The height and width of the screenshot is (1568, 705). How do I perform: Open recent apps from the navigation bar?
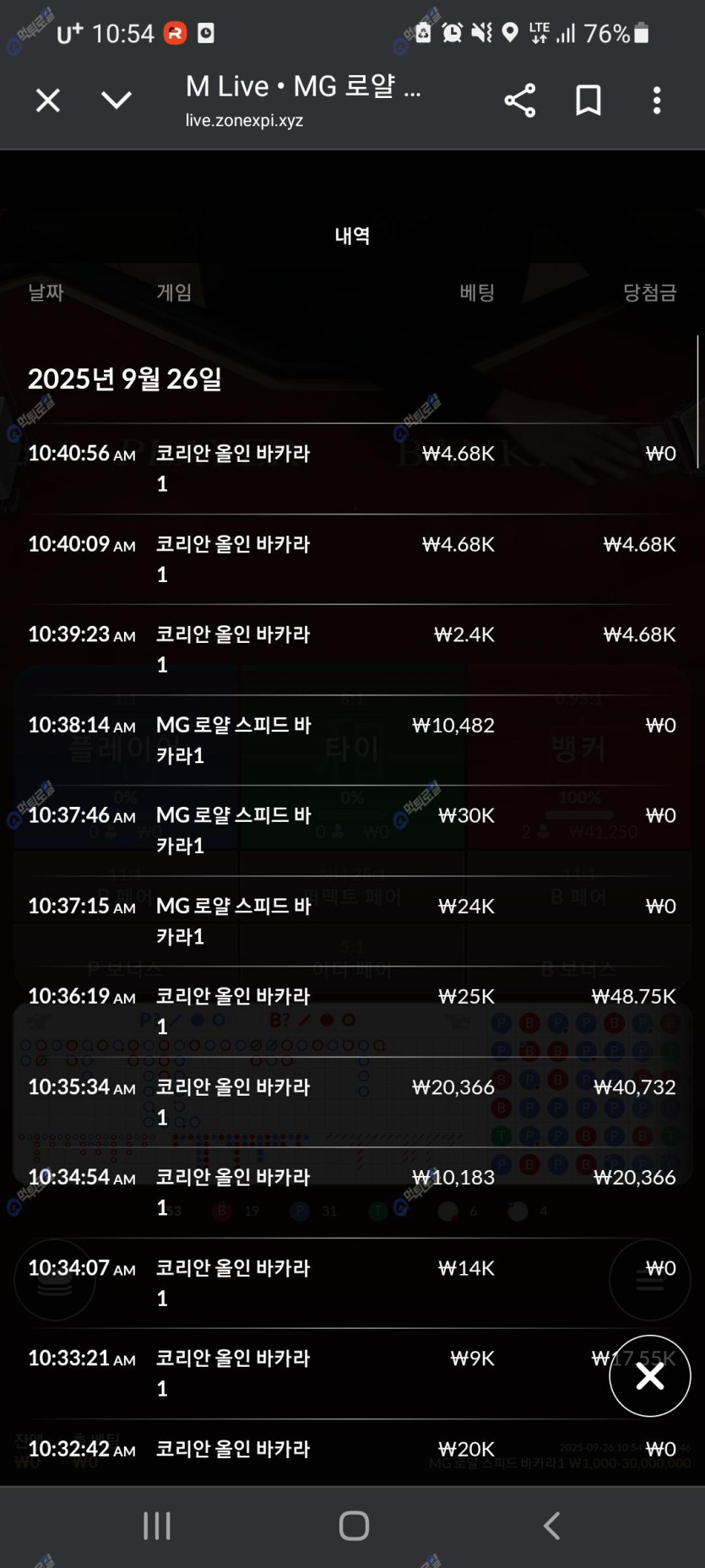point(157,1526)
